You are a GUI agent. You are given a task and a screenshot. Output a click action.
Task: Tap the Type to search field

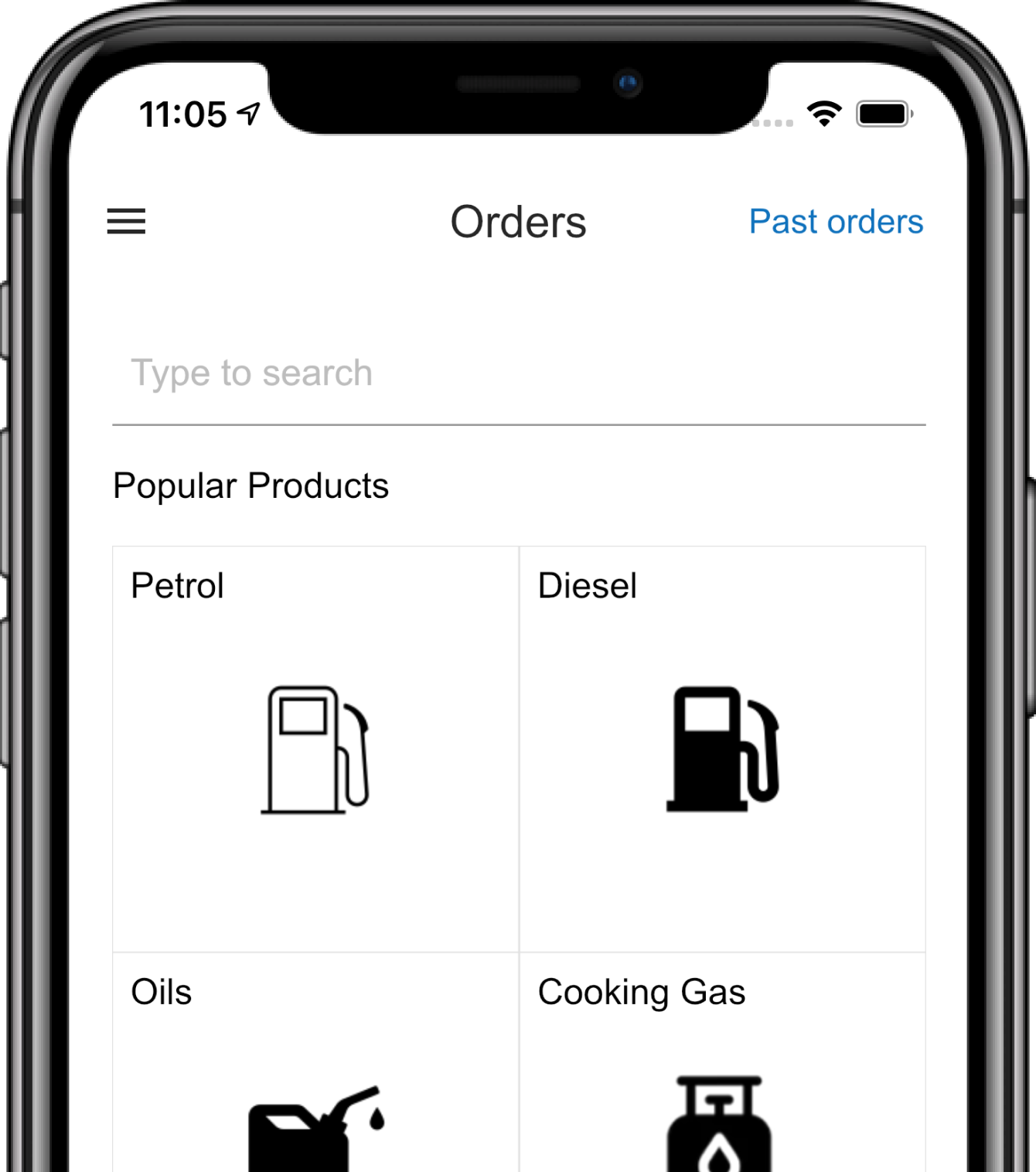point(518,373)
